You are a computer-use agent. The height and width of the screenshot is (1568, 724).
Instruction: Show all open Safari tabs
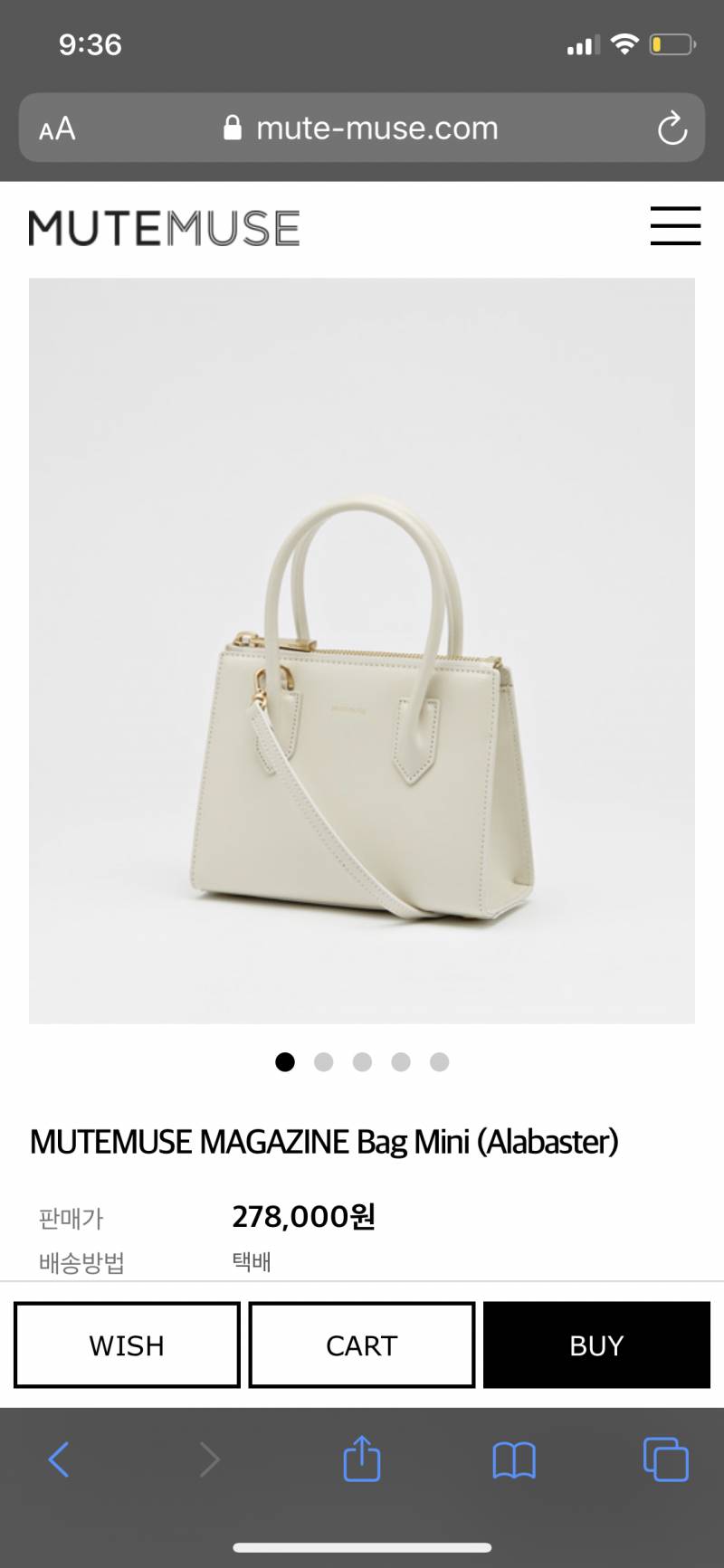665,1459
